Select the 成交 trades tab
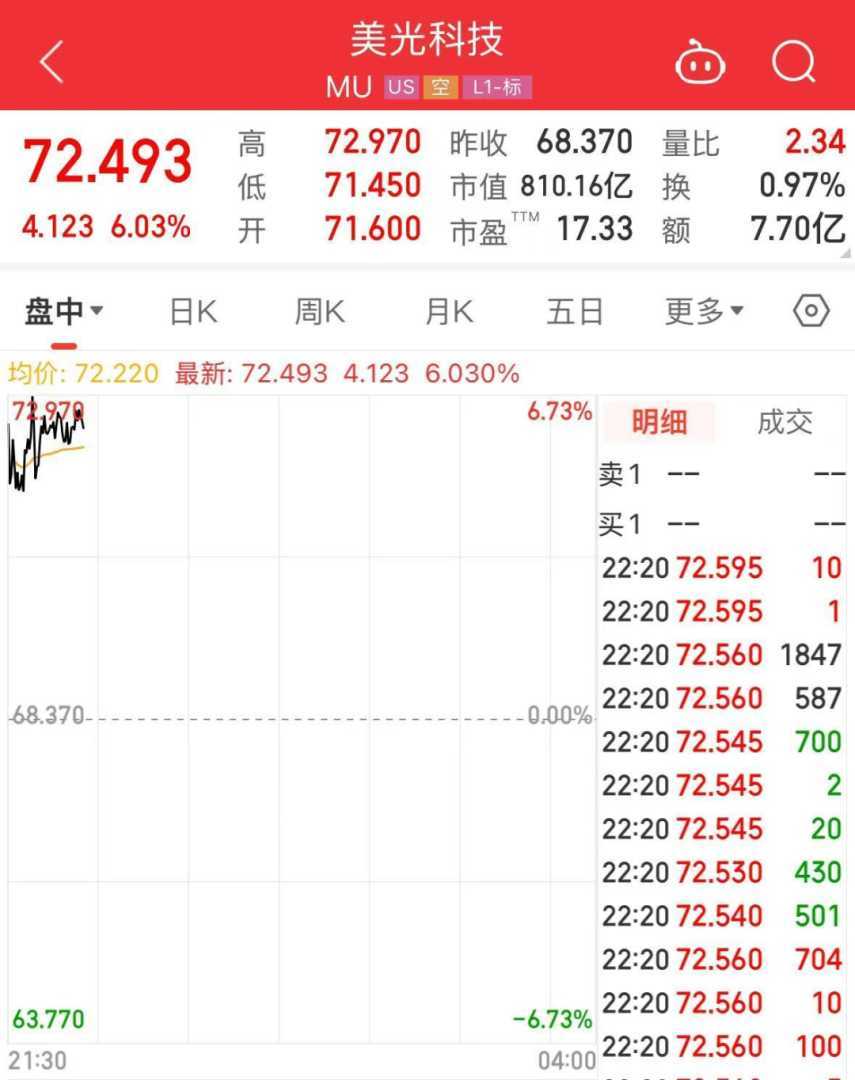 pyautogui.click(x=785, y=422)
